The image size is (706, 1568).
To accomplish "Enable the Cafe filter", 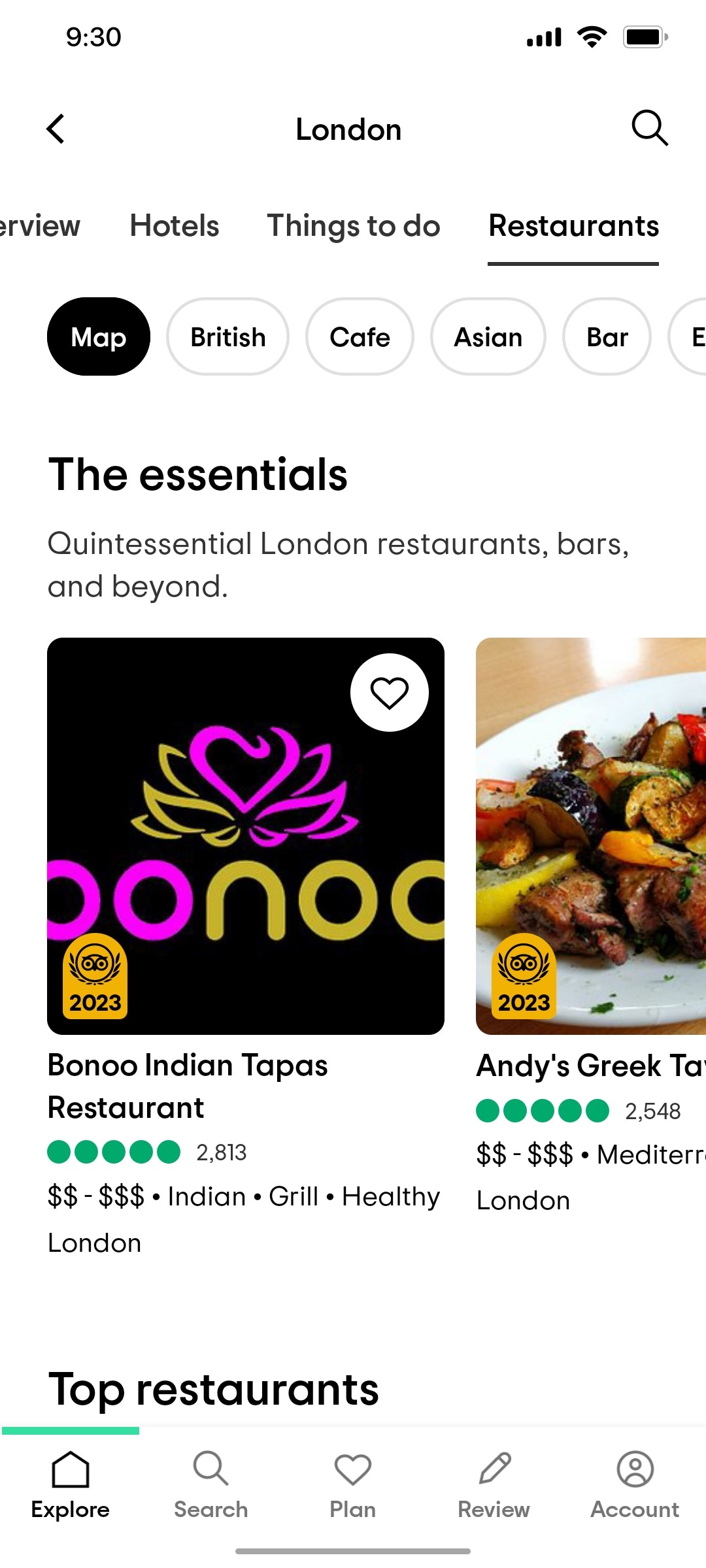I will pyautogui.click(x=359, y=337).
